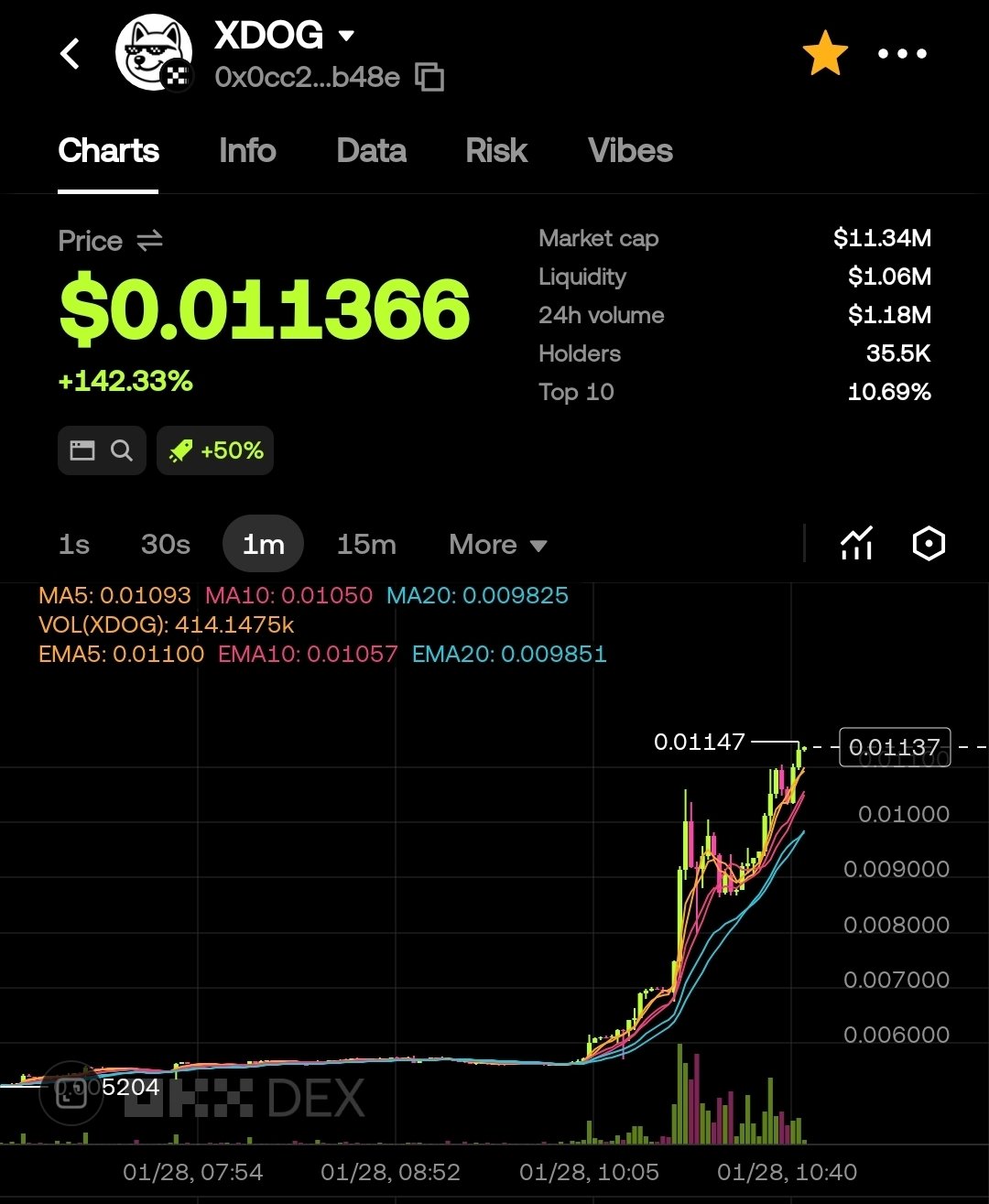
Task: Choose the 15m chart interval
Action: pyautogui.click(x=366, y=545)
